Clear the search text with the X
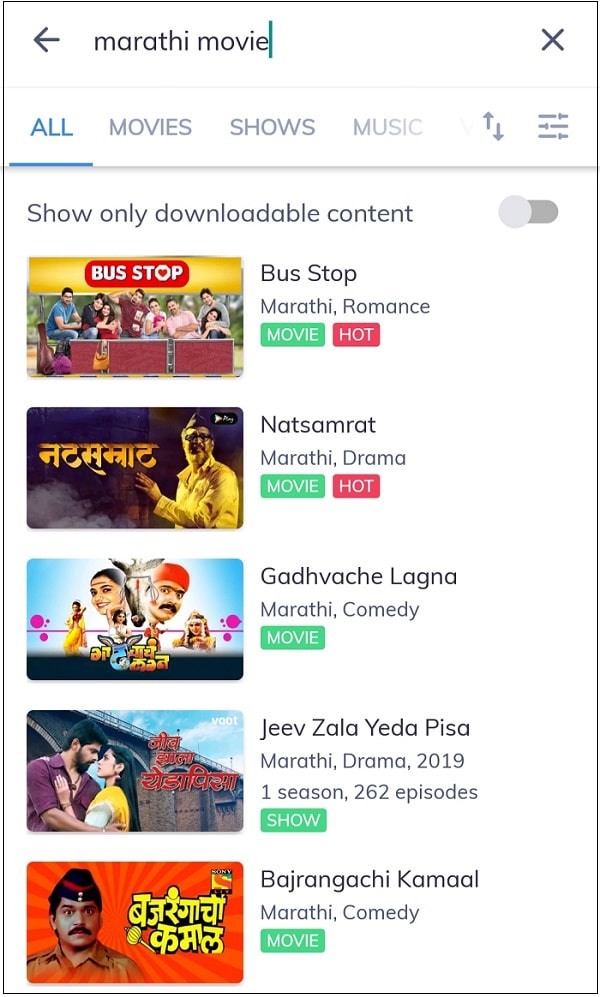The image size is (600, 997). point(552,40)
